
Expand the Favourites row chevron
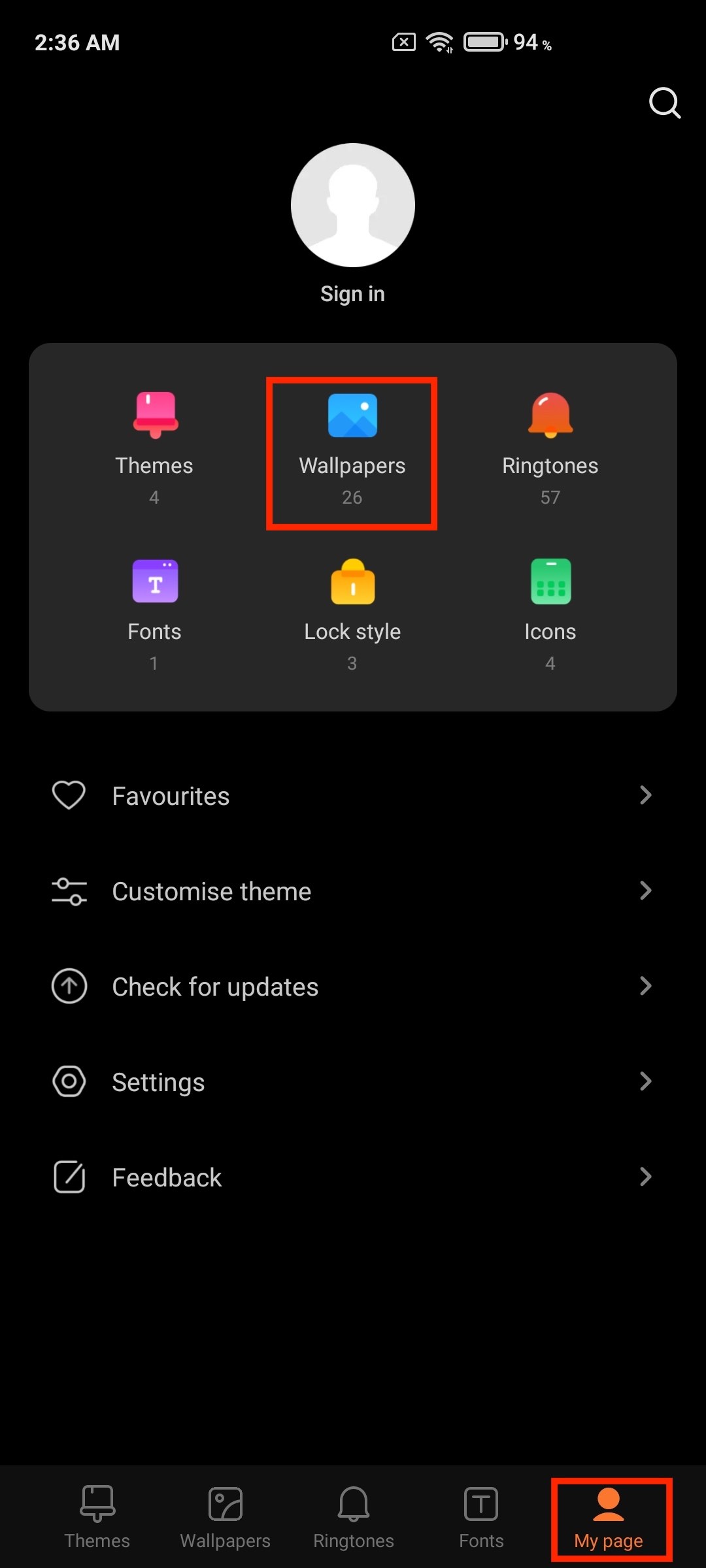click(646, 794)
